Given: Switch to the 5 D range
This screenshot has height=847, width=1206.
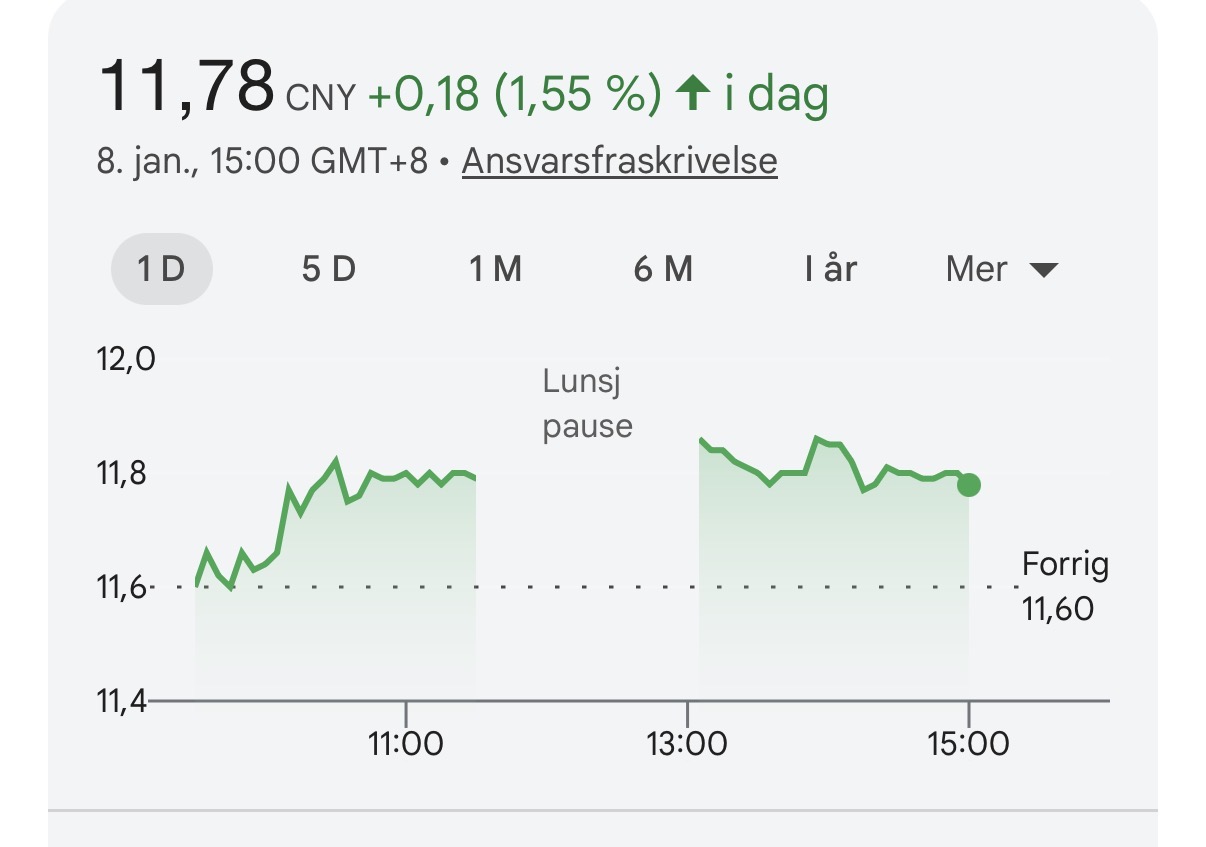Looking at the screenshot, I should [329, 269].
